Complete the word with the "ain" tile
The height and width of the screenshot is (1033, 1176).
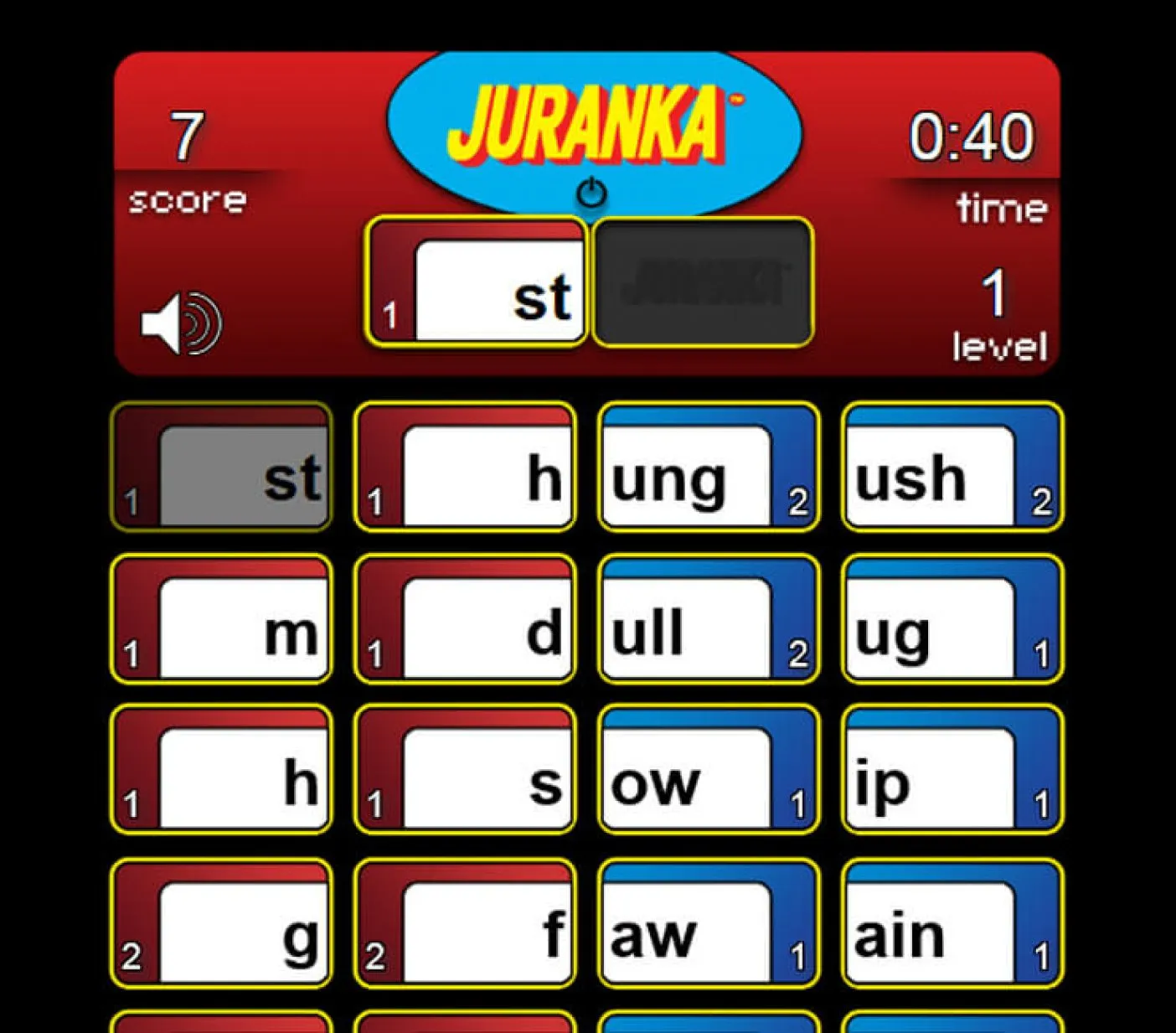coord(952,923)
